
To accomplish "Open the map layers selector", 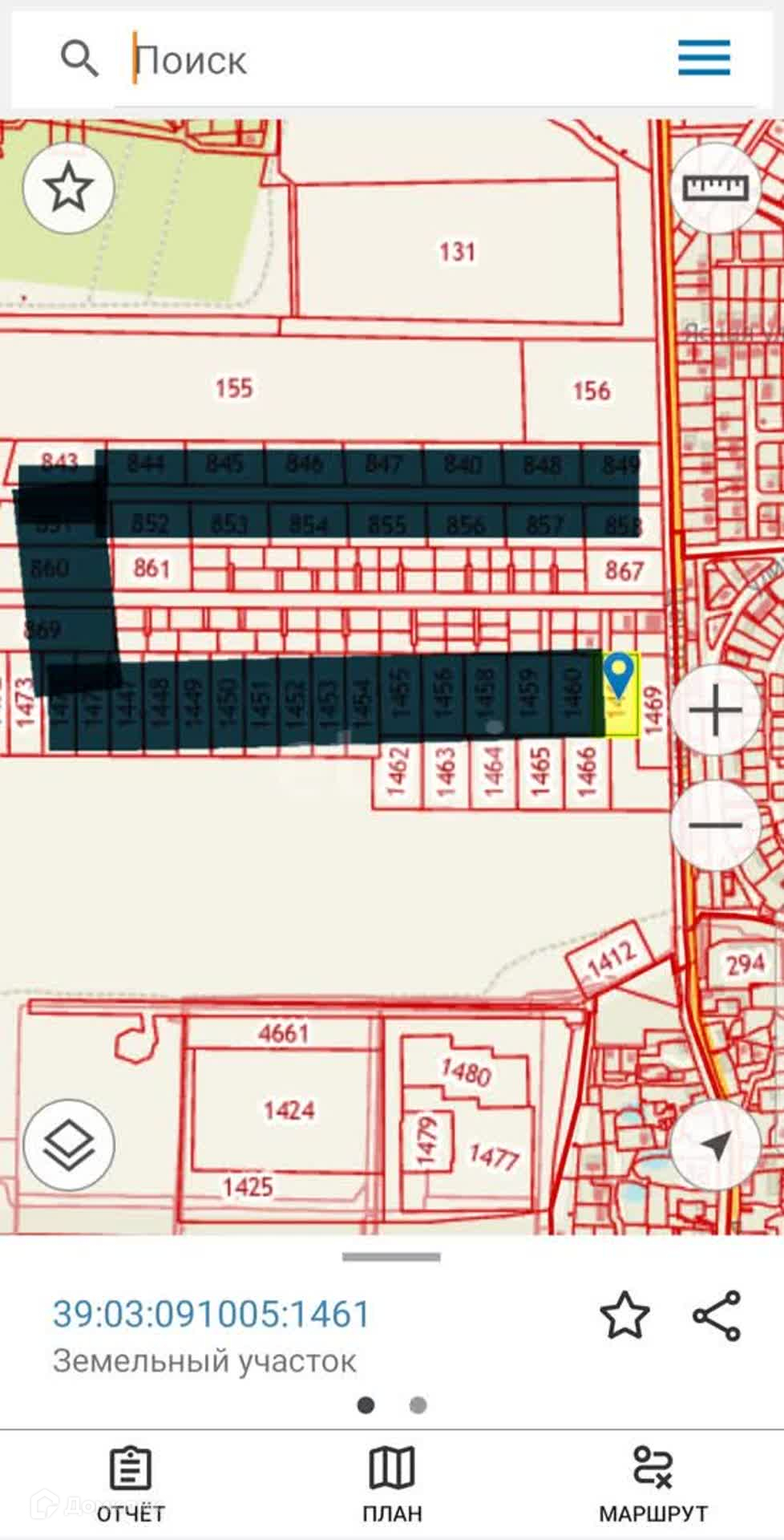I will [x=68, y=1145].
